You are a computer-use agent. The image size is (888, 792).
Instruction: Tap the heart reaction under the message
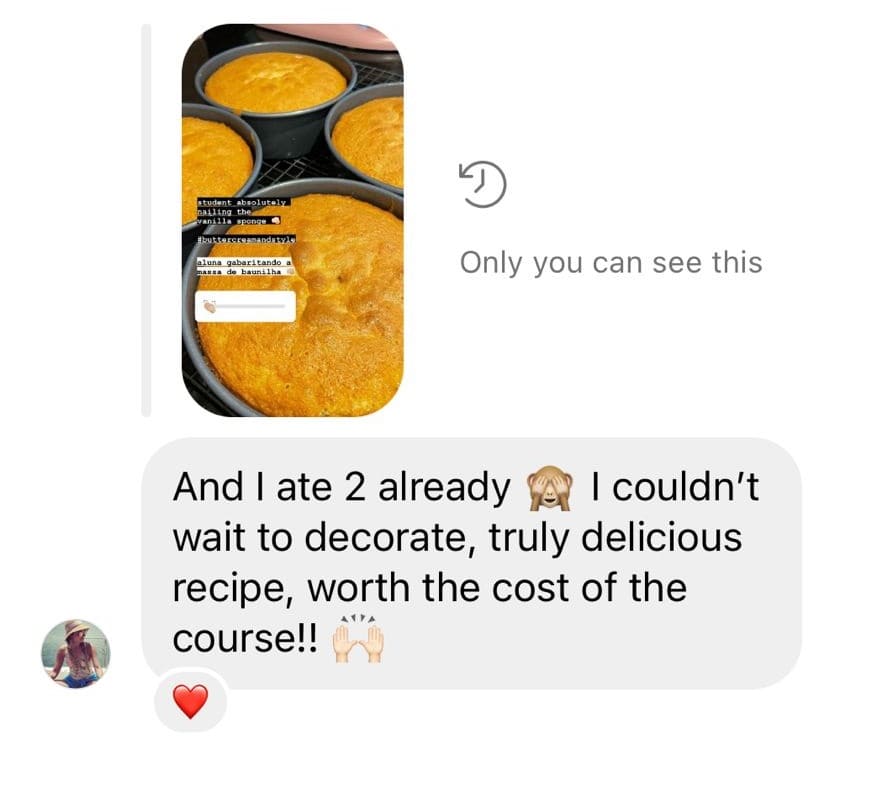[190, 702]
